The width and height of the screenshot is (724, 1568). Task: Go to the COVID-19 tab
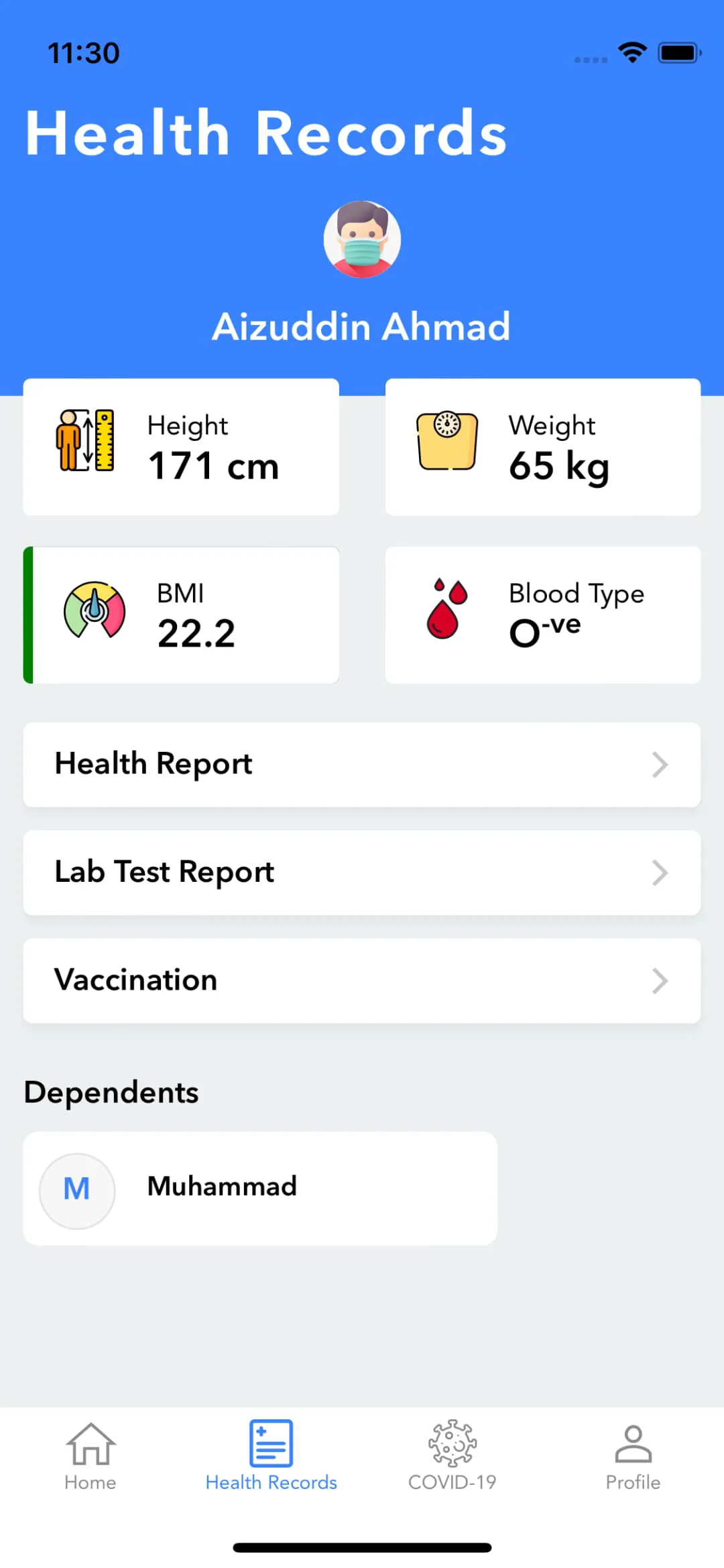(x=452, y=1455)
